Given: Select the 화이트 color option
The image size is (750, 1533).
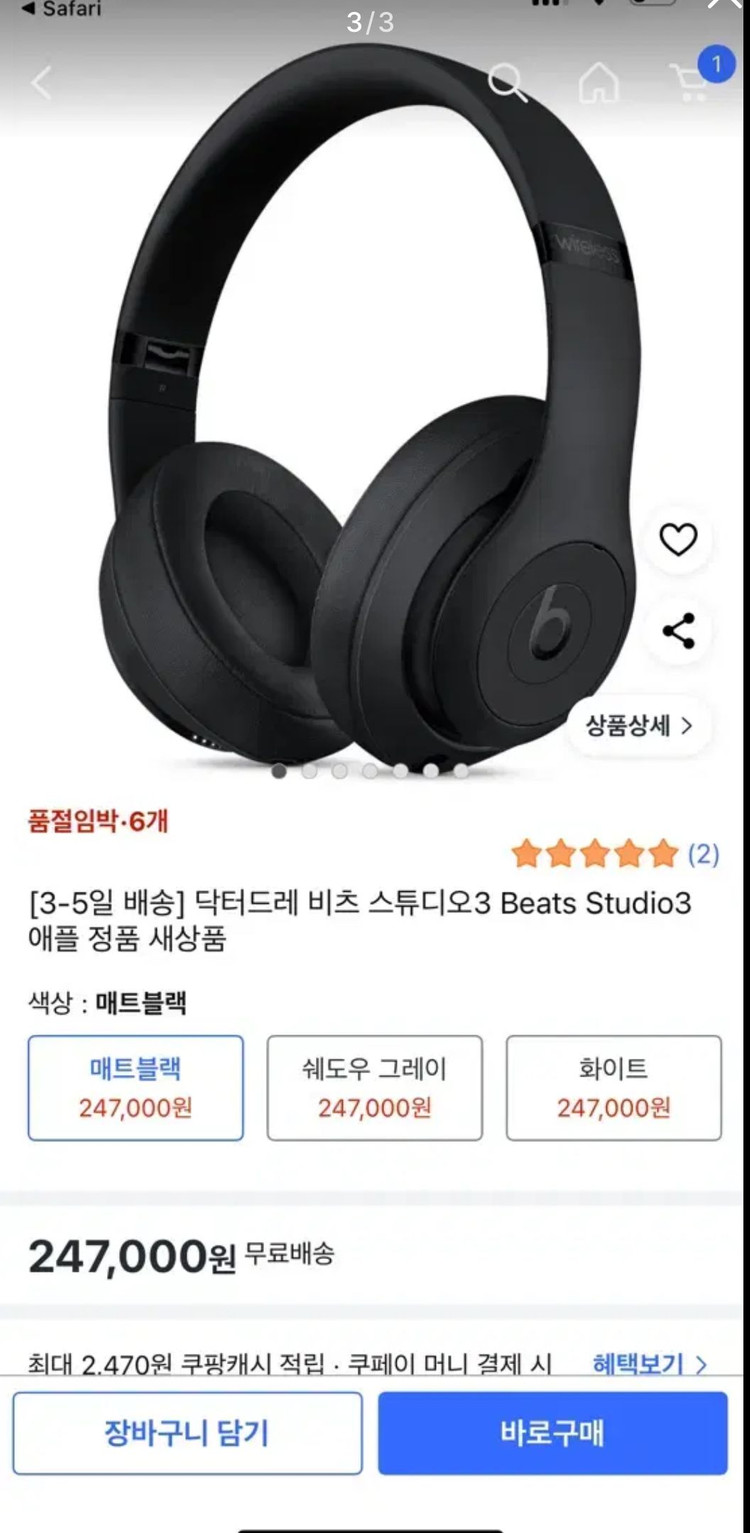Looking at the screenshot, I should click(x=613, y=1087).
